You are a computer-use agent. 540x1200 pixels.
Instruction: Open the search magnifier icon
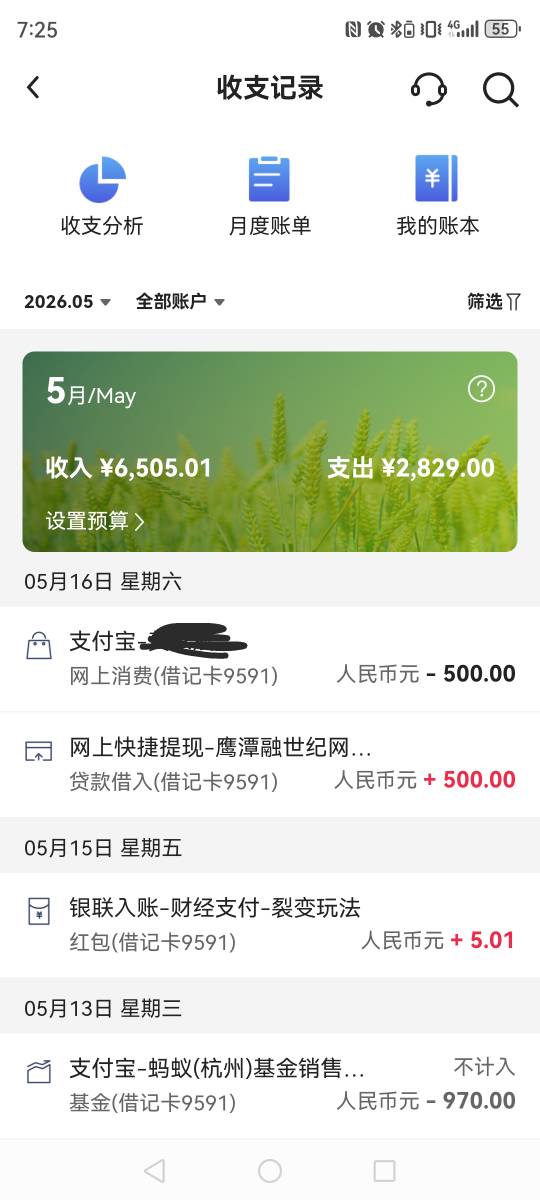(x=500, y=89)
